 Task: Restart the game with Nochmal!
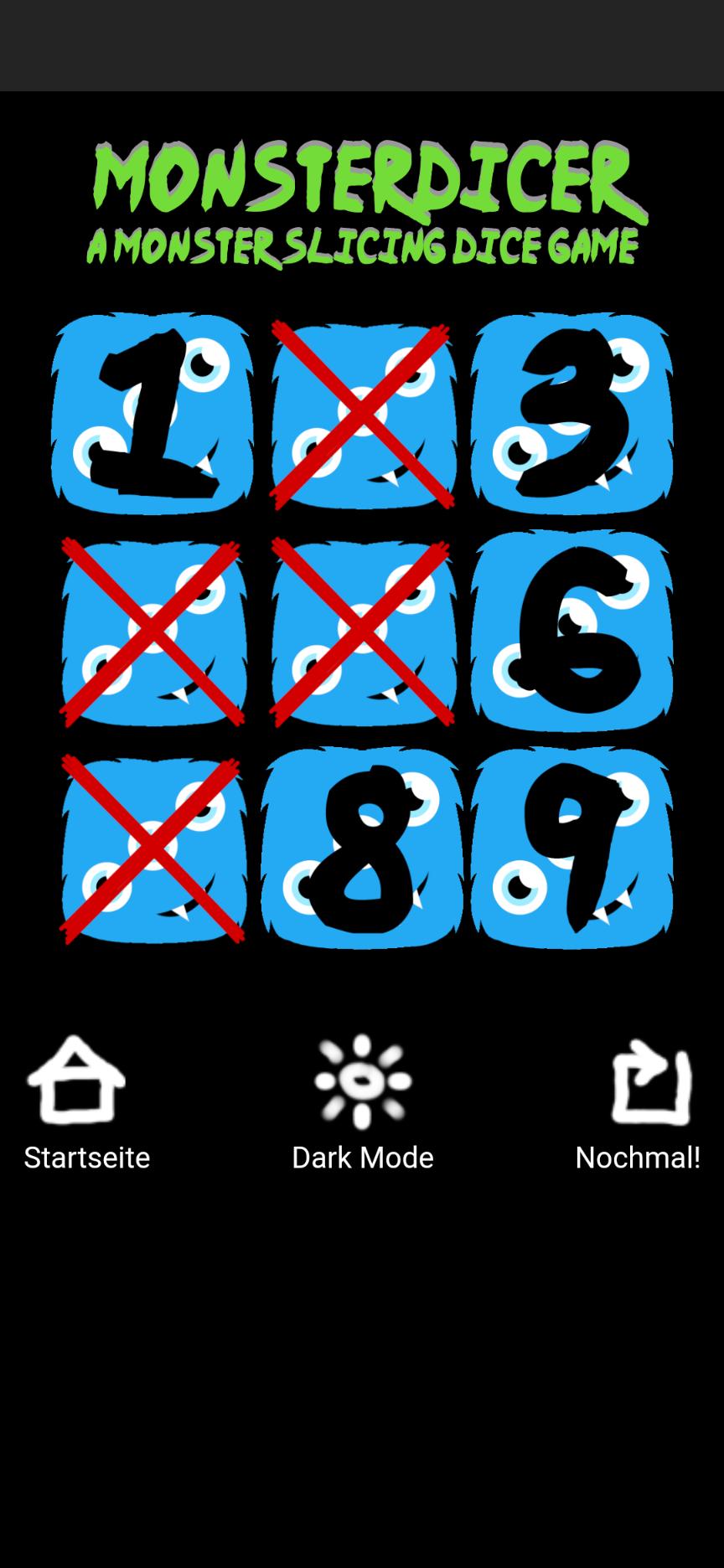pyautogui.click(x=639, y=1102)
